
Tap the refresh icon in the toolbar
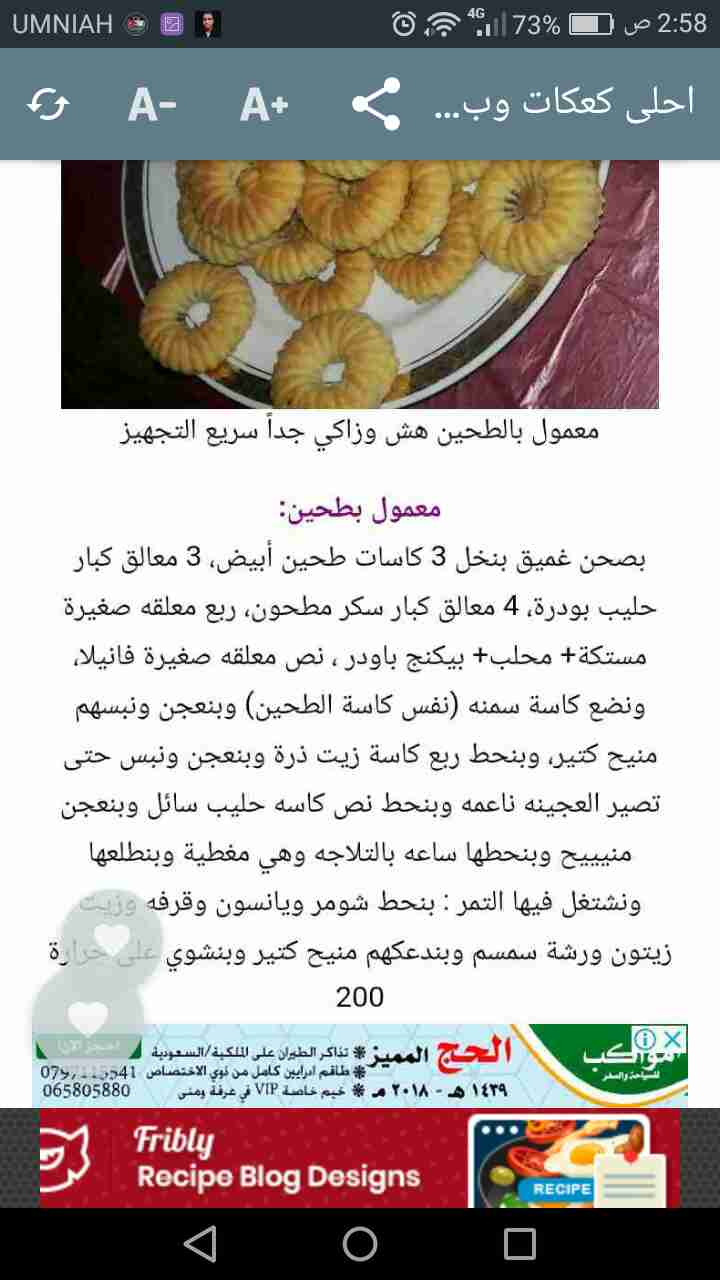(48, 105)
